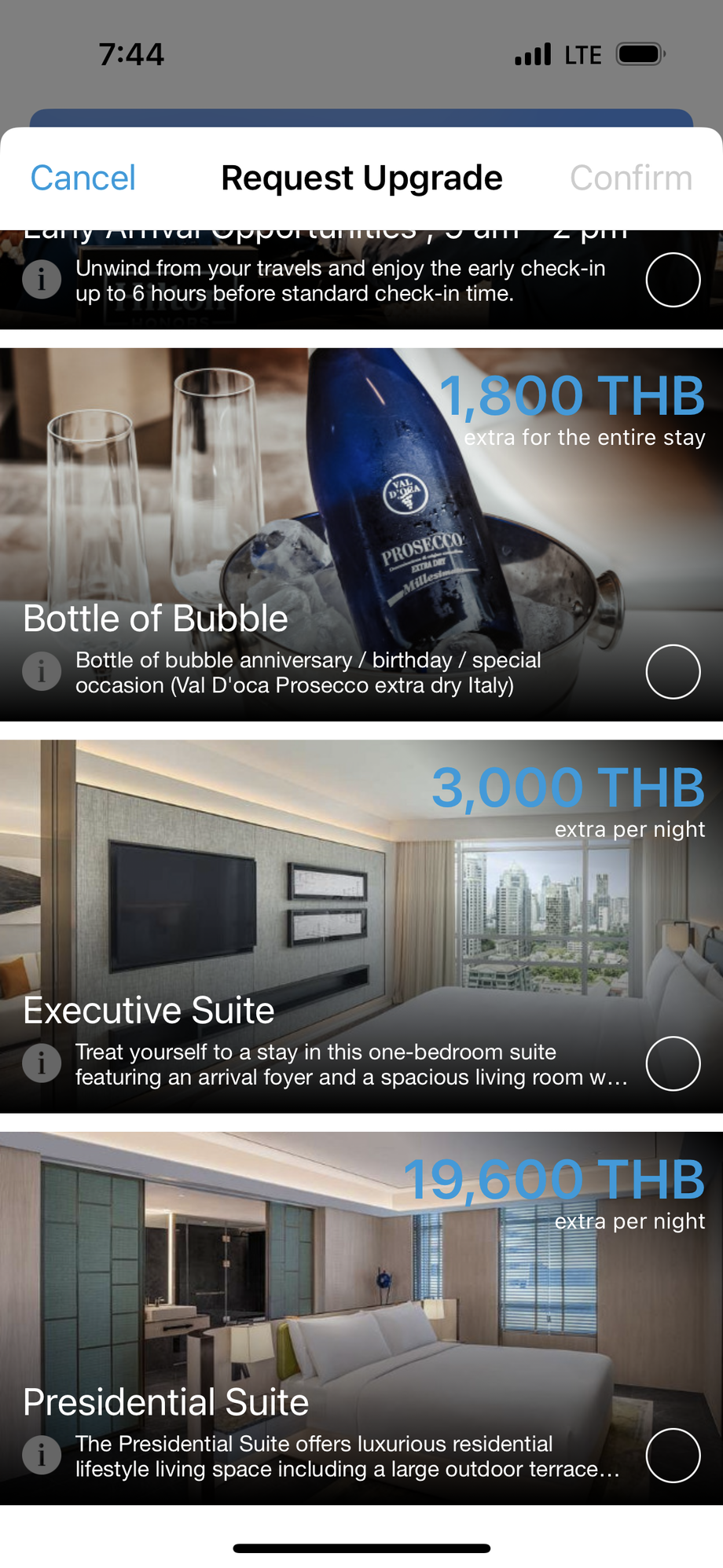
Task: Select the Bottle of Bubble add-on
Action: 673,672
